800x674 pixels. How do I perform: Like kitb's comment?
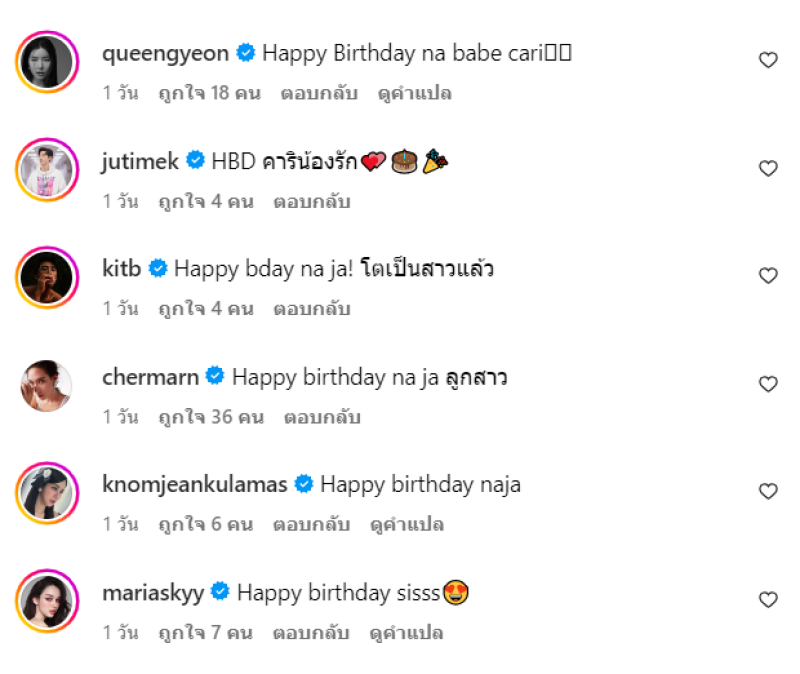pos(768,276)
